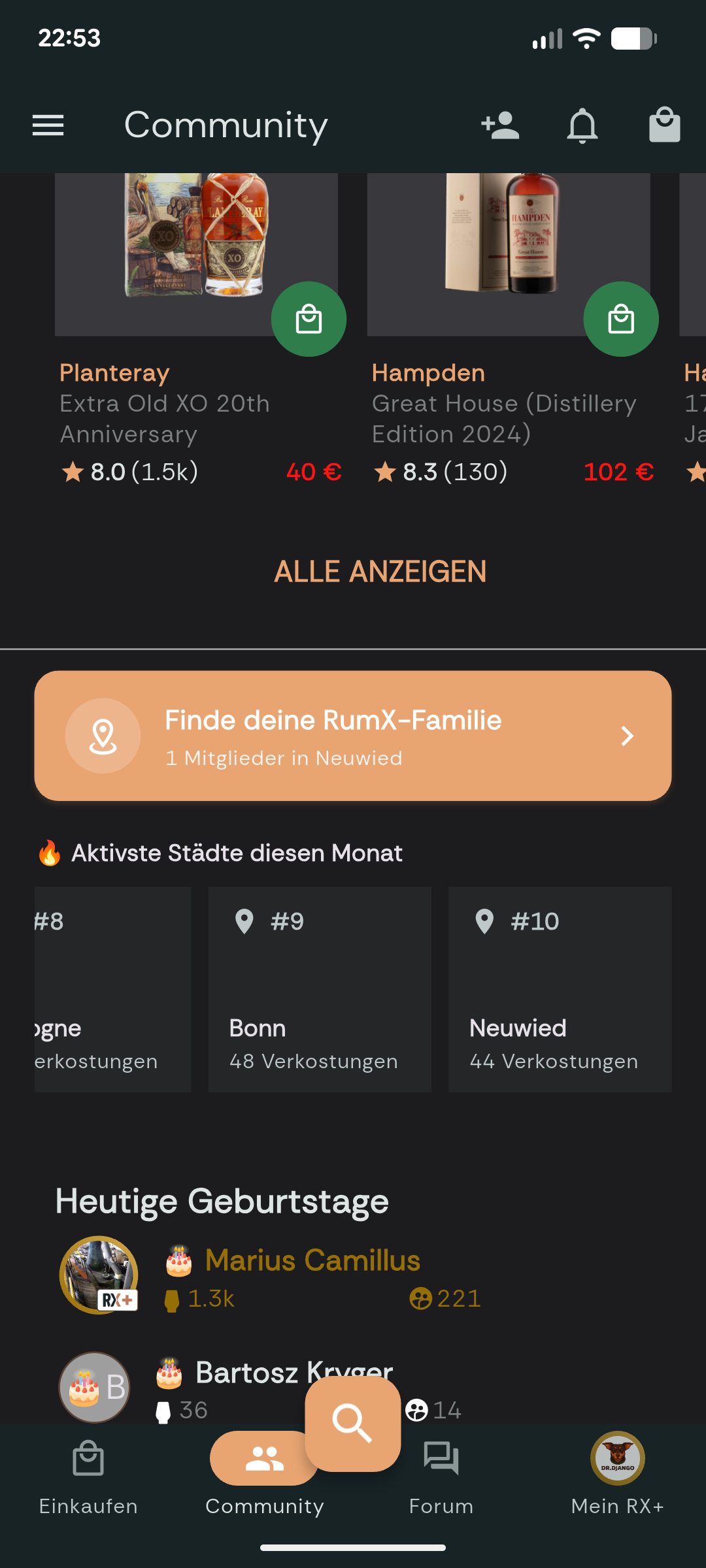
Task: Select the #10 Neuwied city card
Action: pyautogui.click(x=560, y=989)
